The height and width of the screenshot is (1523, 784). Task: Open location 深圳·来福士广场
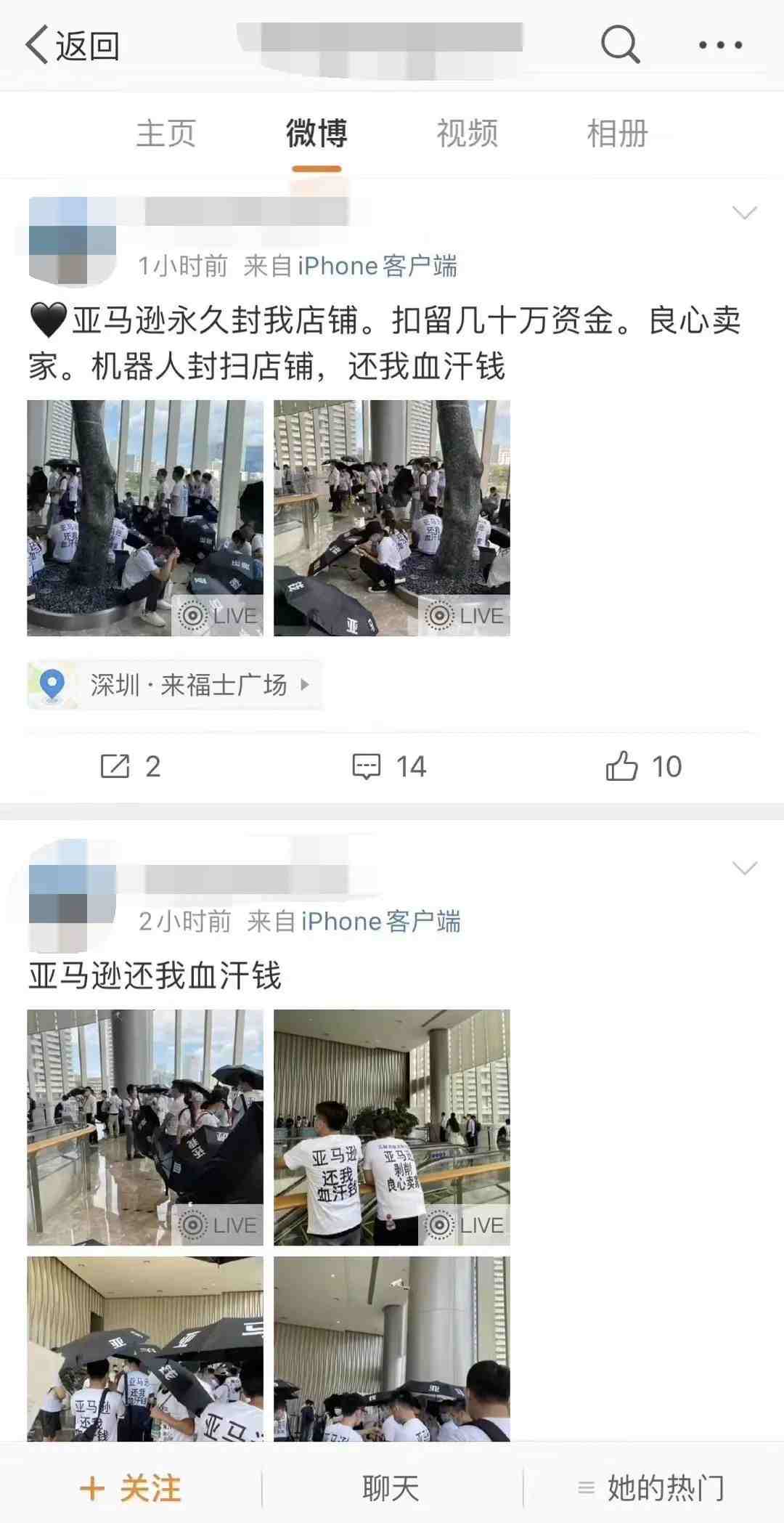[x=174, y=685]
